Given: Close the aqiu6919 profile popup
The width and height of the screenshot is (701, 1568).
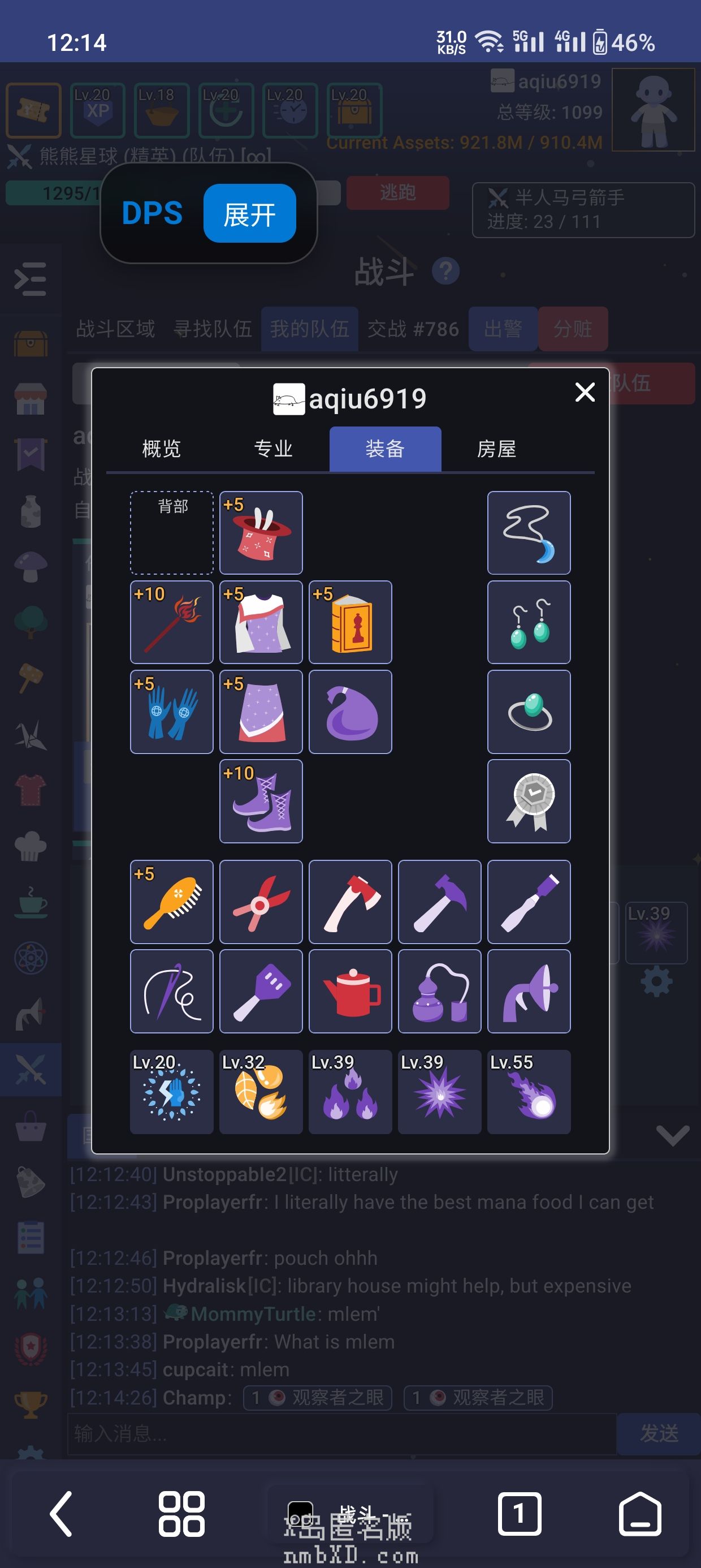Looking at the screenshot, I should (x=585, y=392).
